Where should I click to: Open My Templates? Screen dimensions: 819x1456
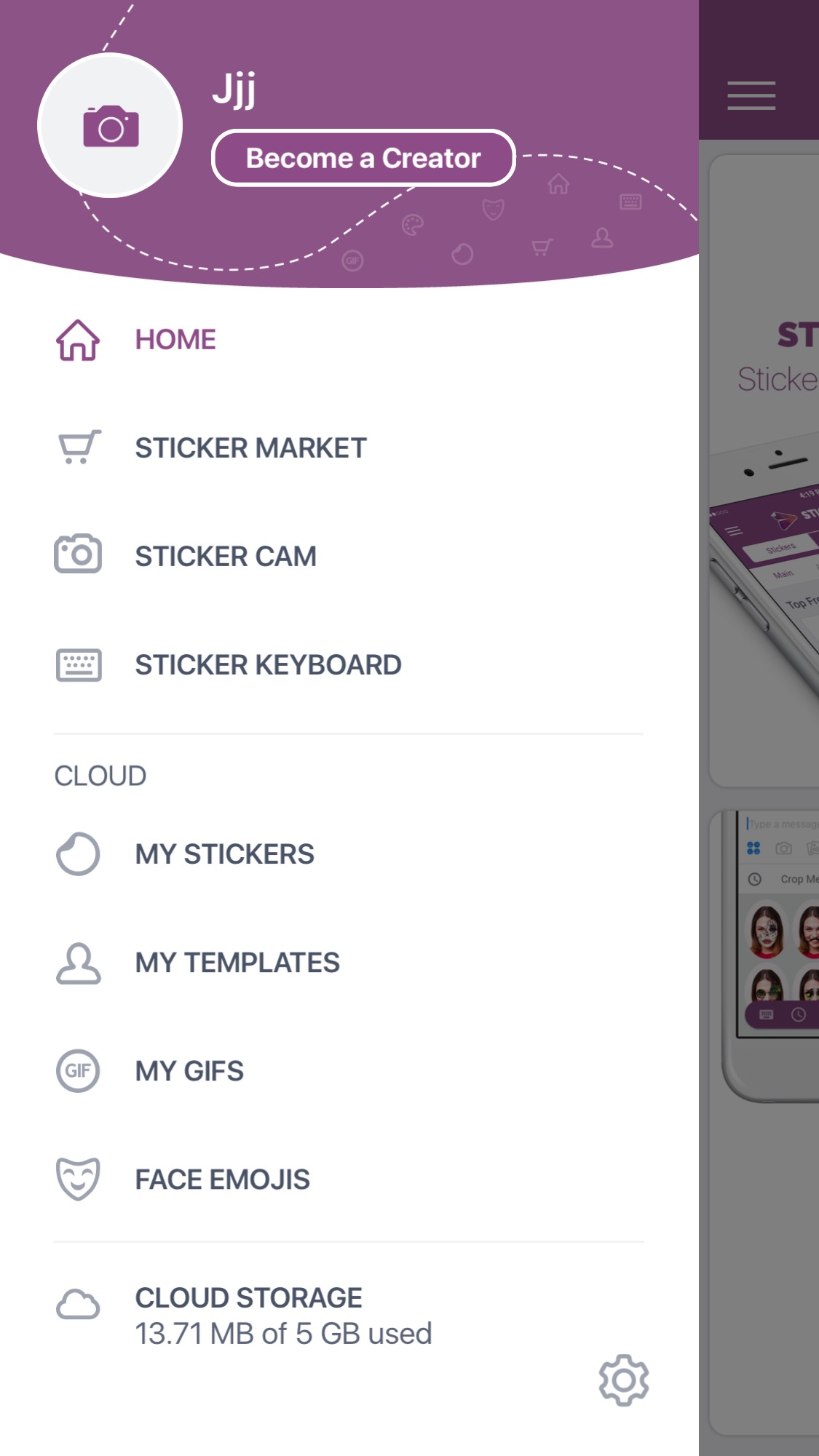point(349,963)
